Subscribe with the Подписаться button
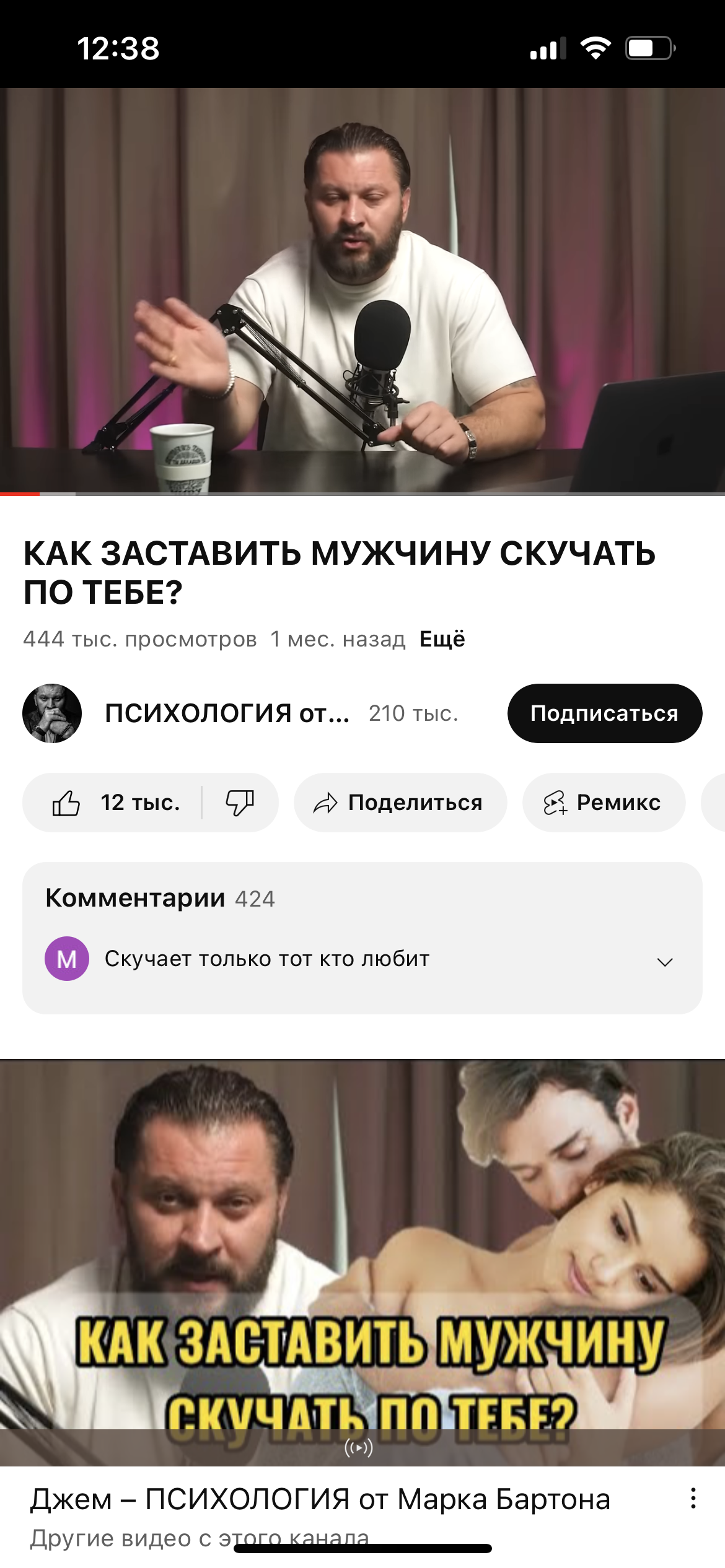This screenshot has width=725, height=1568. click(x=604, y=713)
